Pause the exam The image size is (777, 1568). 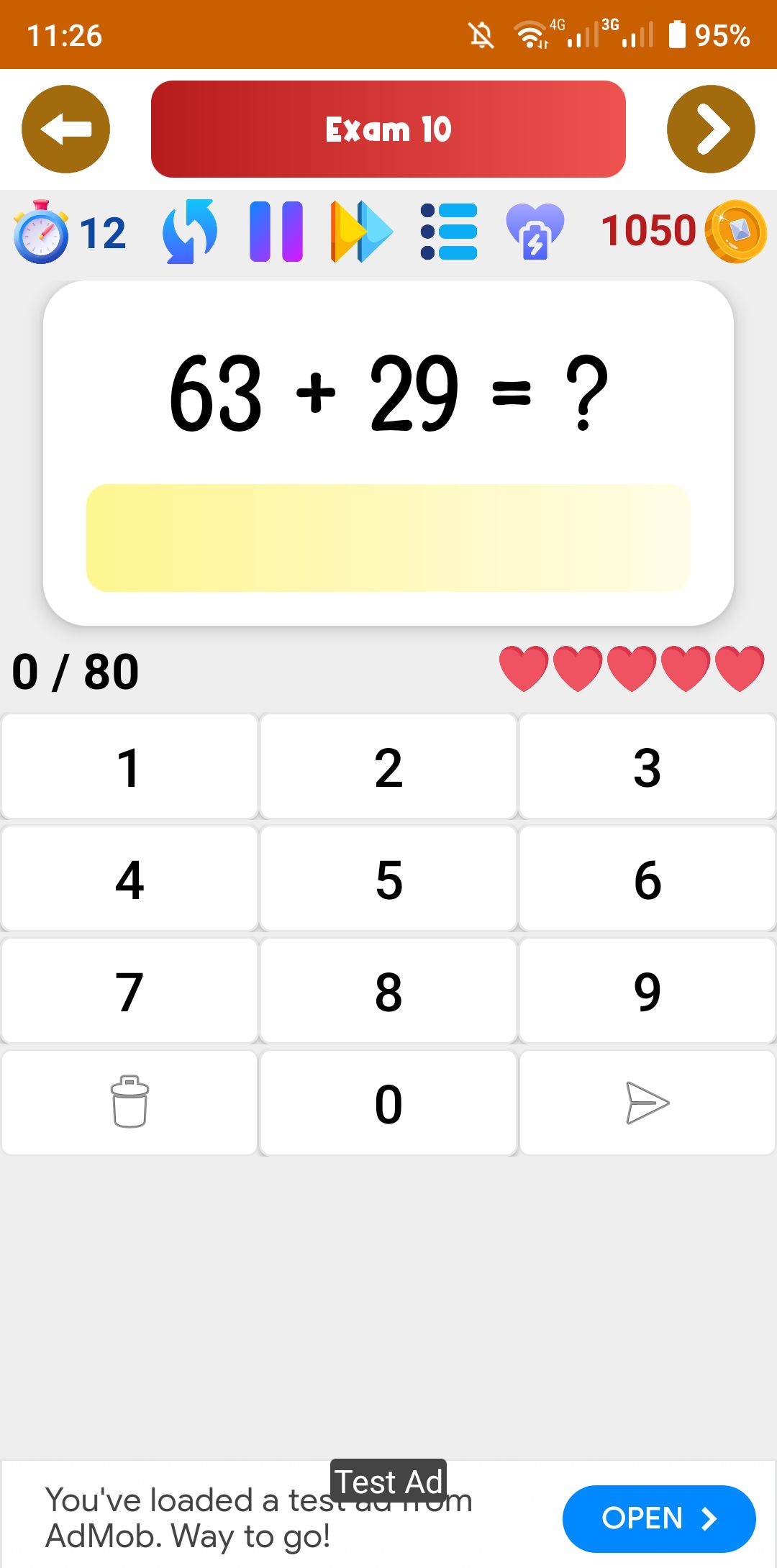click(276, 232)
